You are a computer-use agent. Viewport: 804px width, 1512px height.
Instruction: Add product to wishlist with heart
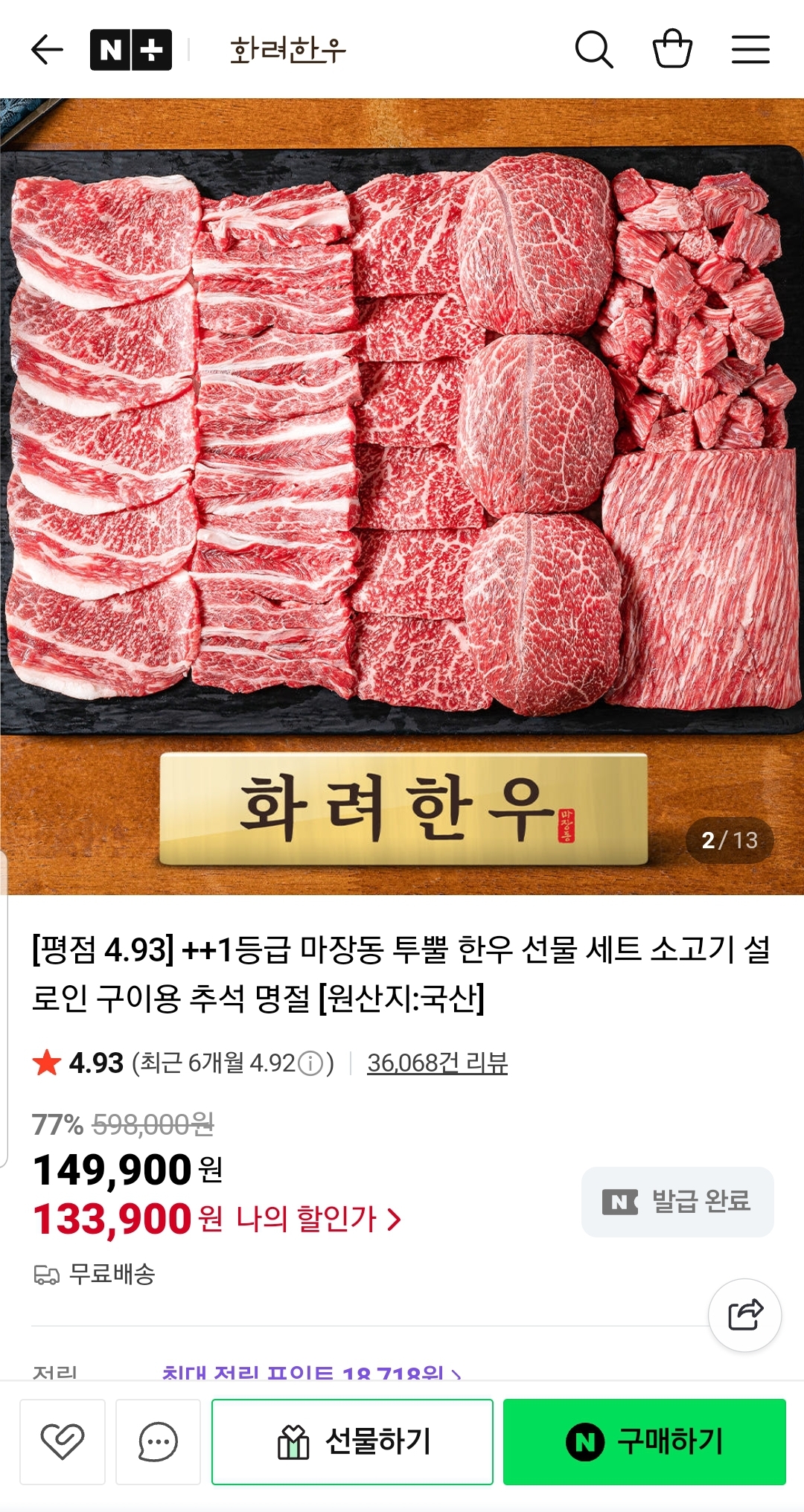[63, 1441]
